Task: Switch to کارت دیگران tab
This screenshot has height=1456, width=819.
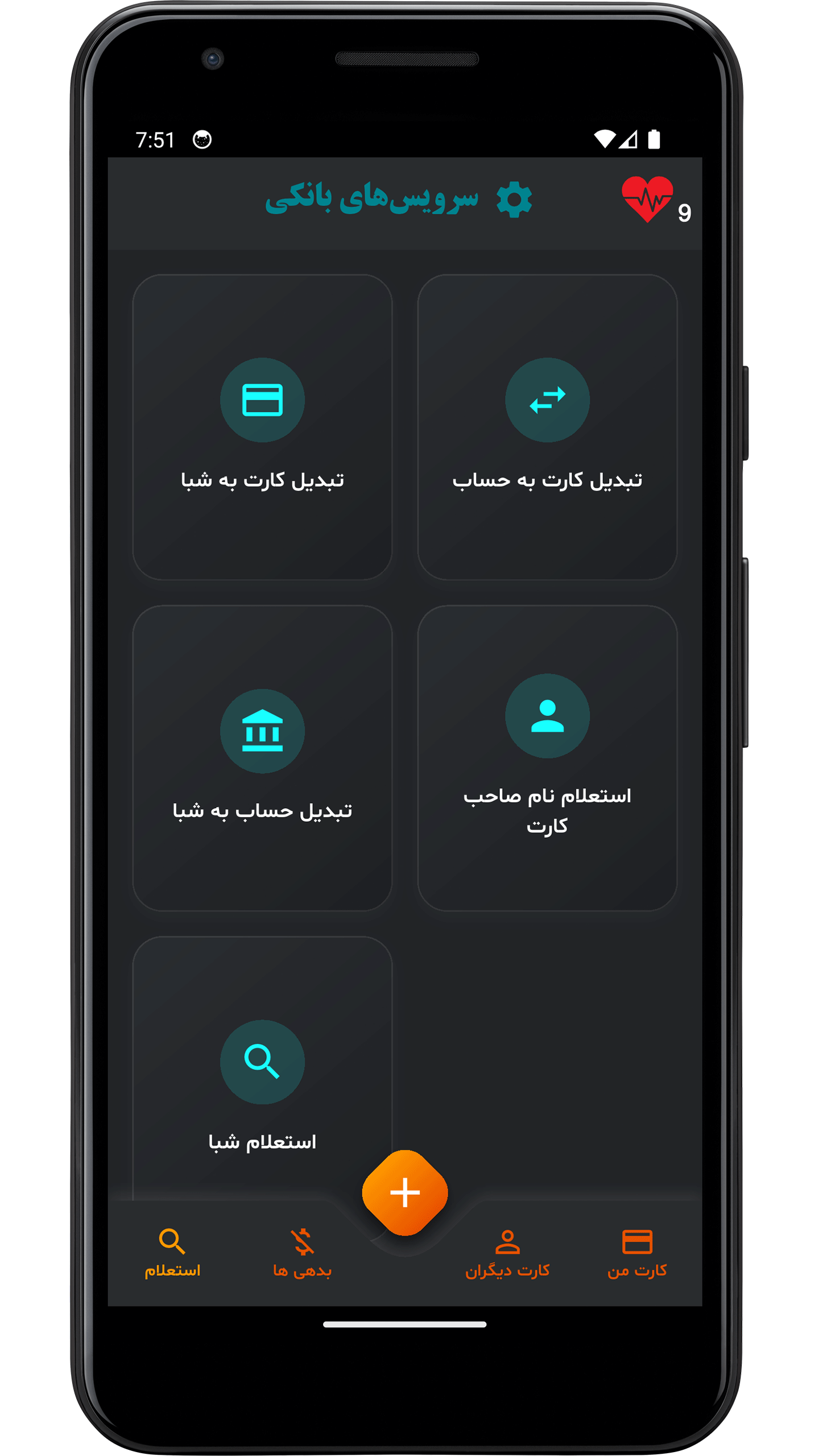Action: coord(507,1253)
